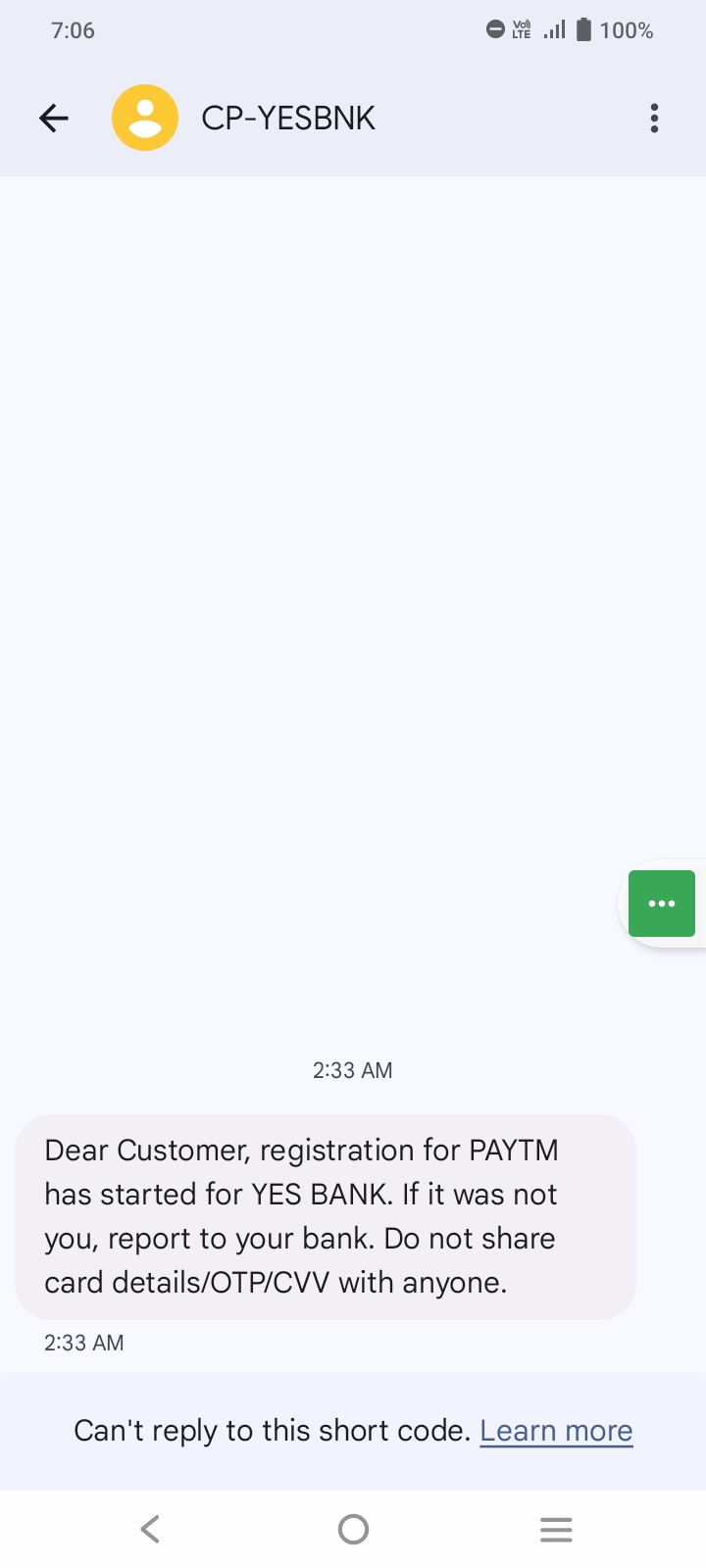Screen dimensions: 706x1568
Task: Open the Learn more link
Action: click(556, 1431)
